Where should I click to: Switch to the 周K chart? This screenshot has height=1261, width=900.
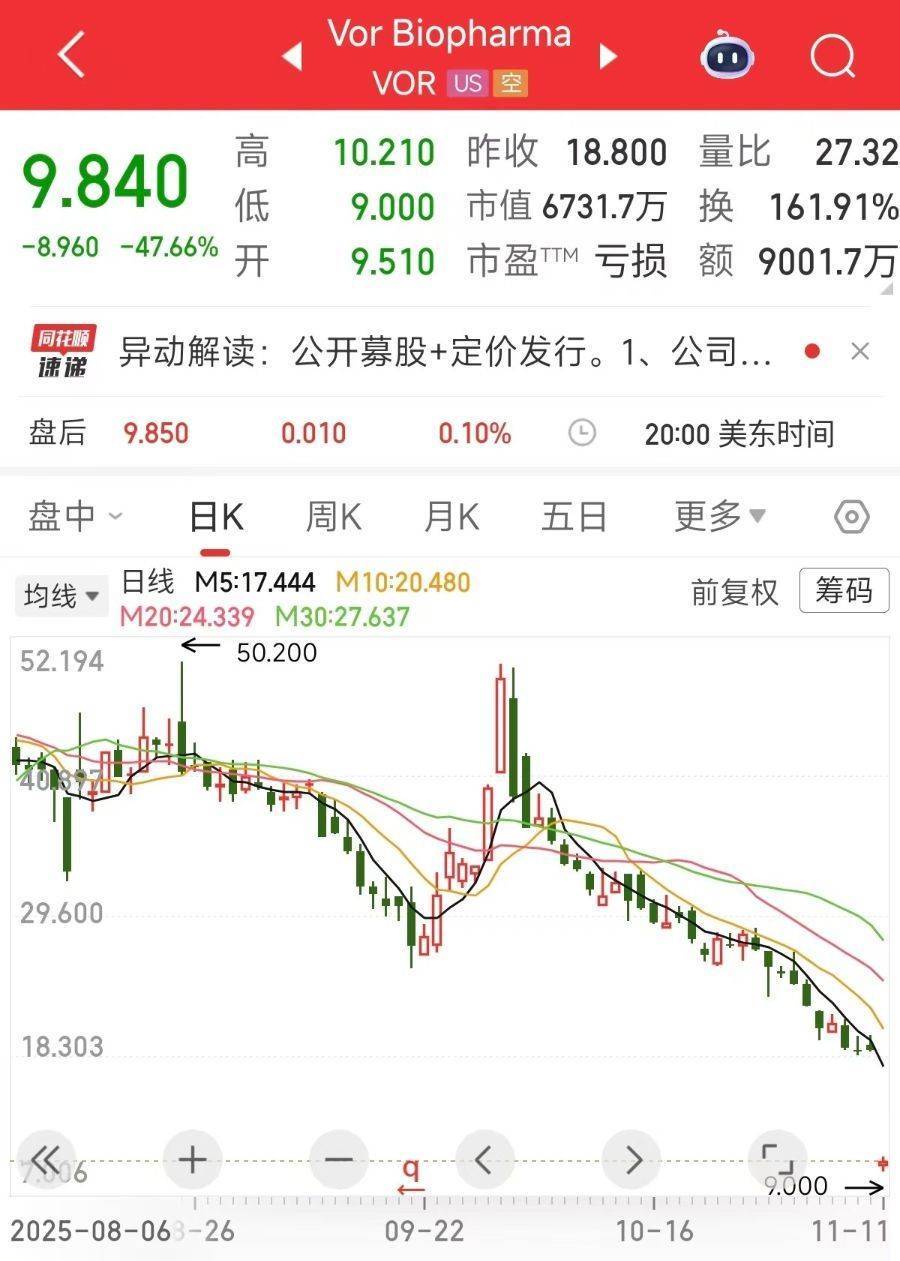point(333,517)
